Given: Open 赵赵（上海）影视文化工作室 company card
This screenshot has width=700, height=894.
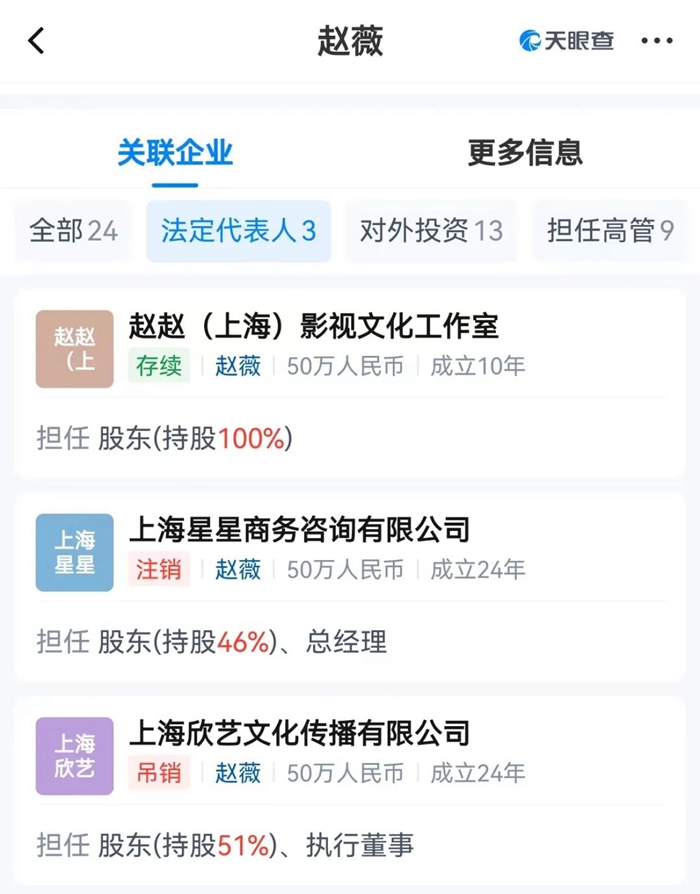Looking at the screenshot, I should pos(313,326).
